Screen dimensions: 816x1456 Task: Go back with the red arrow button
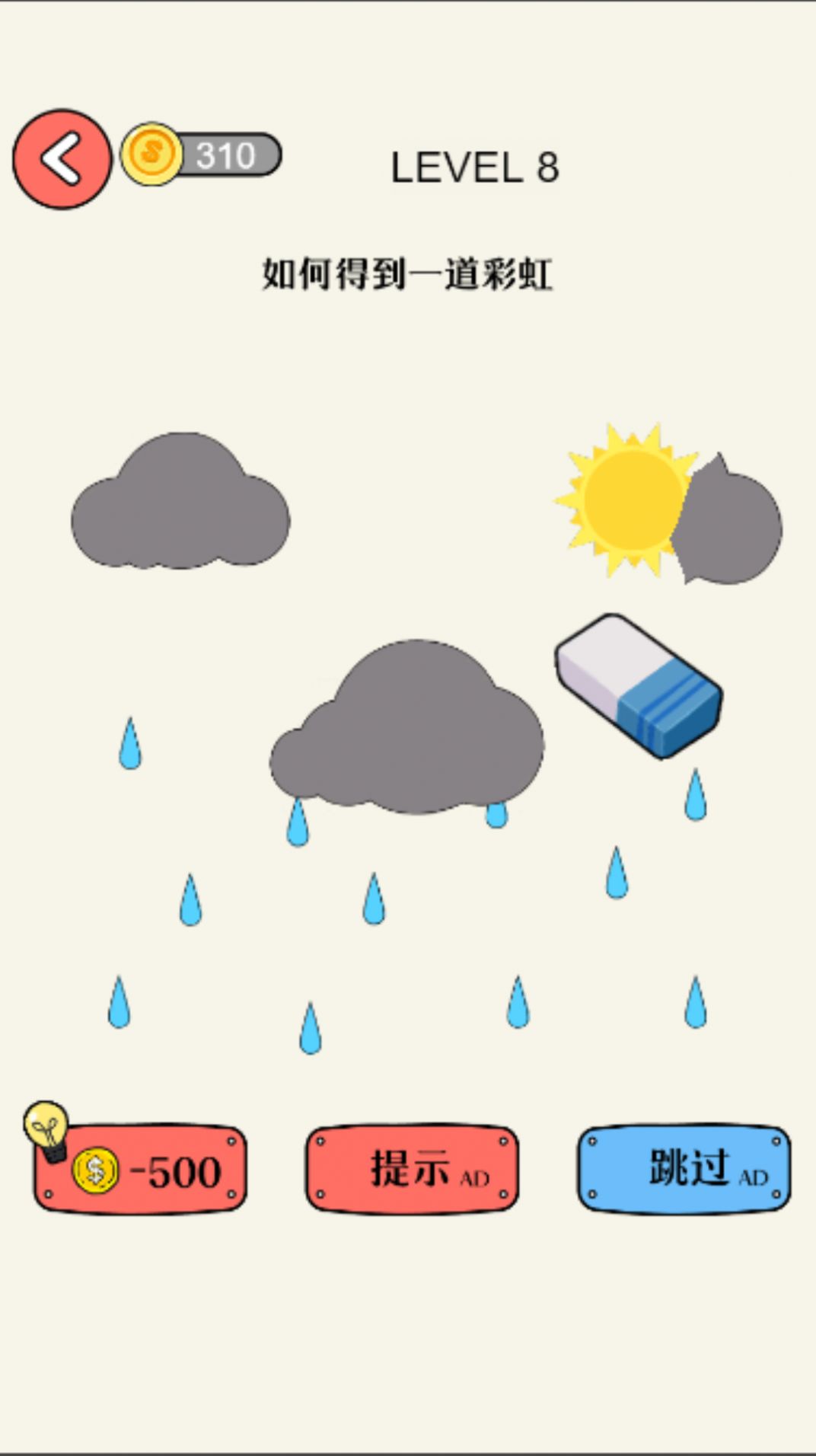click(x=62, y=159)
